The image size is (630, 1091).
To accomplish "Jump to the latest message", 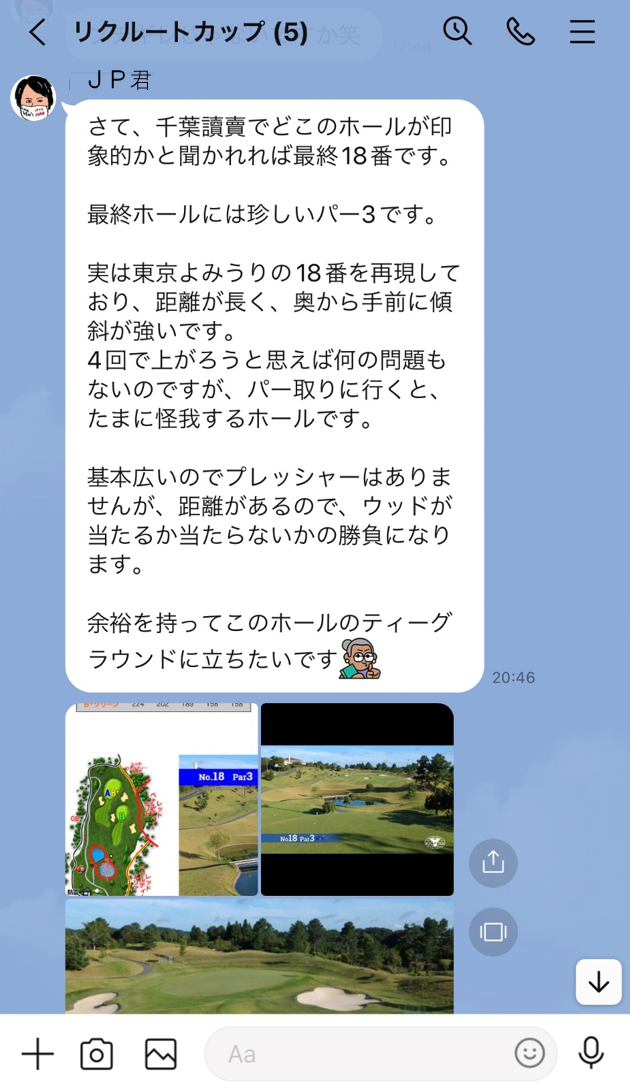I will pyautogui.click(x=598, y=982).
